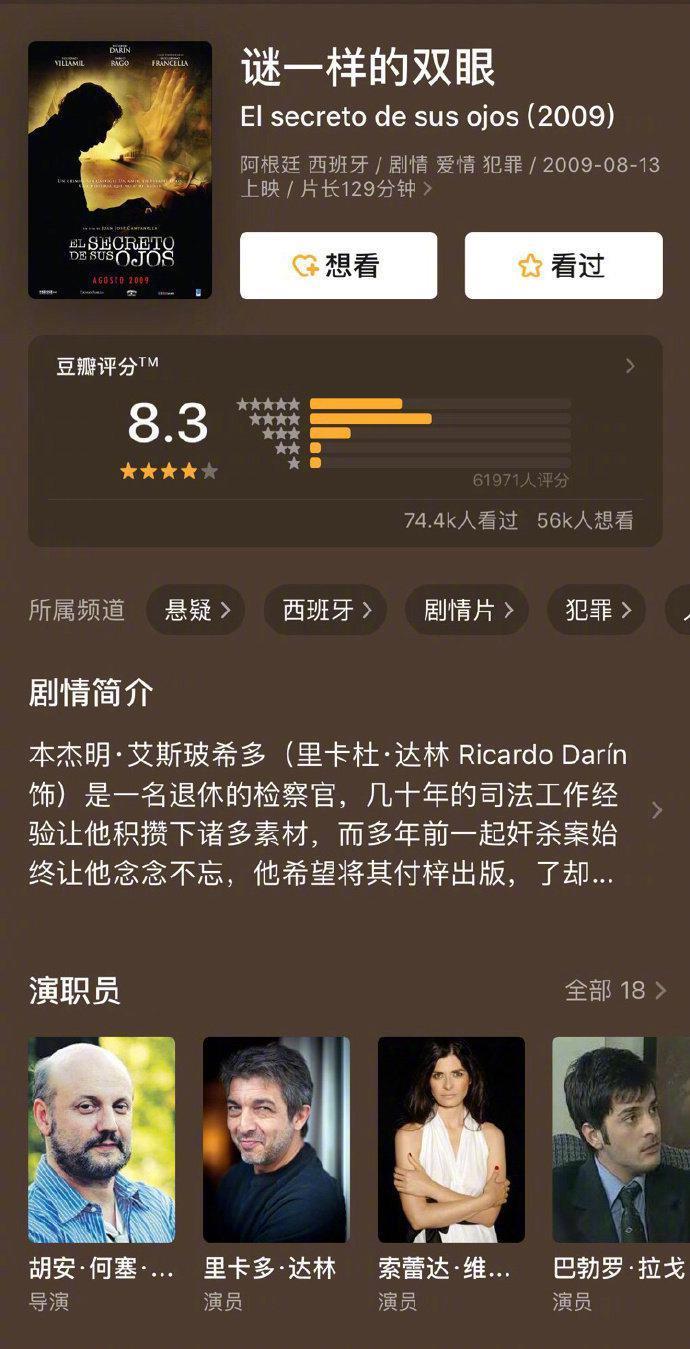Expand the film release and runtime details
Viewport: 690px width, 1349px height.
tap(428, 189)
